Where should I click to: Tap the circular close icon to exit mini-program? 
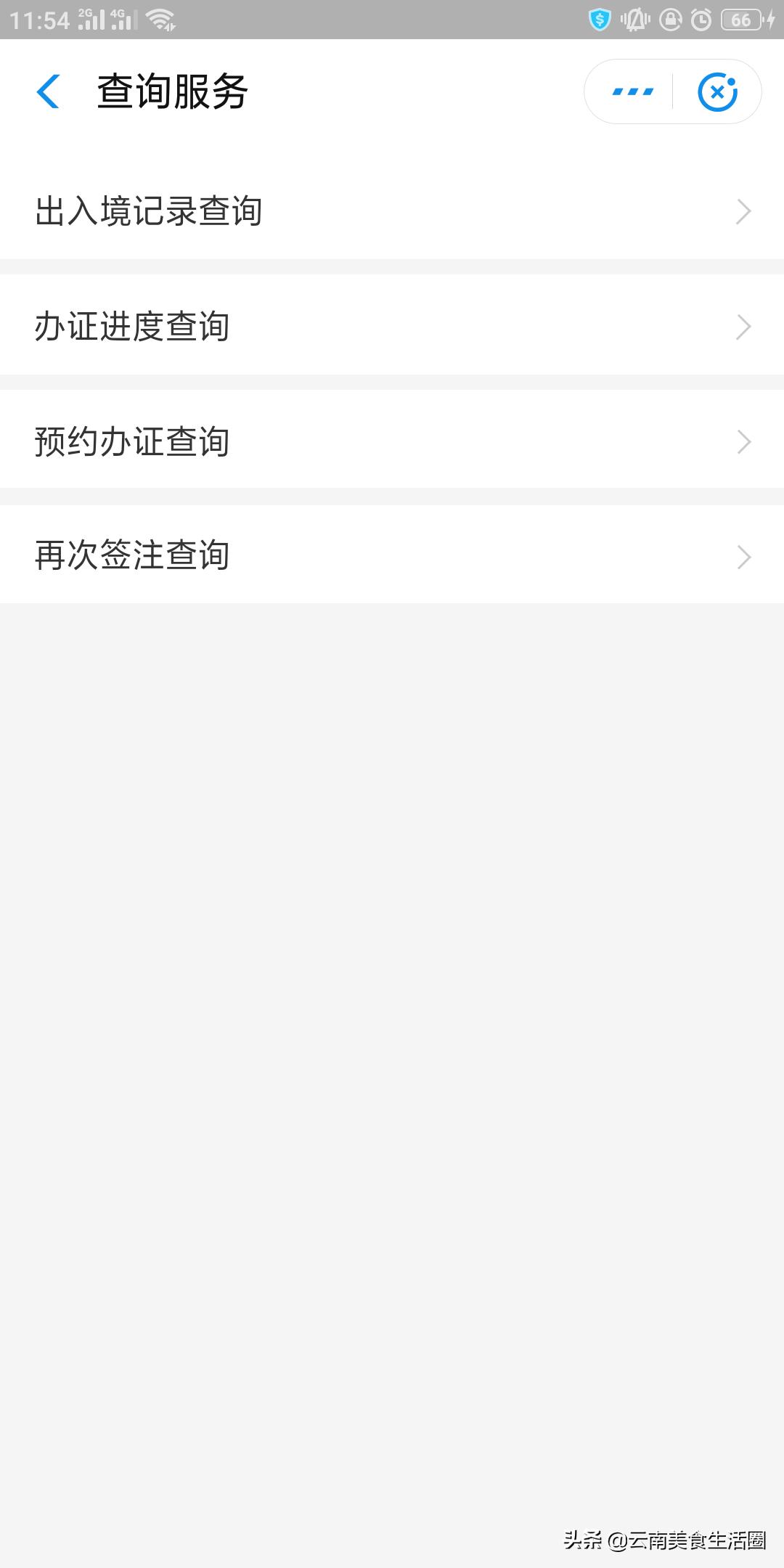click(718, 91)
